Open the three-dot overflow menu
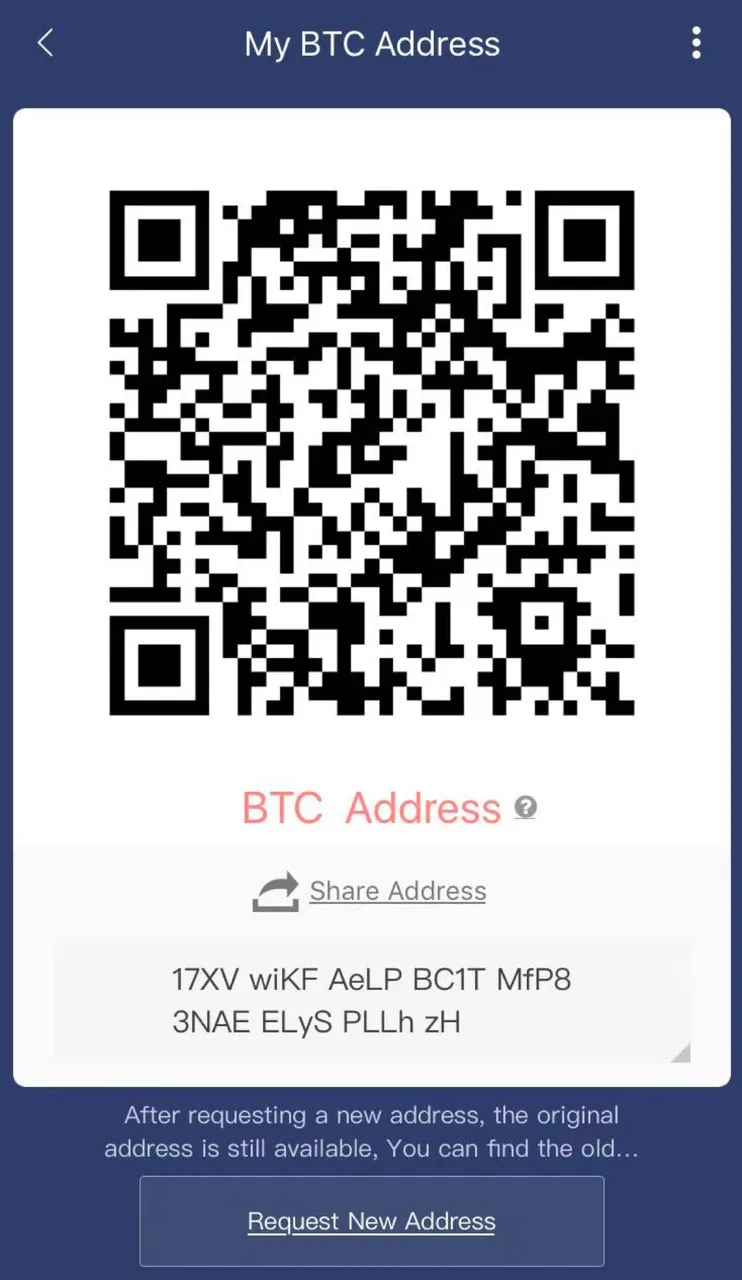742x1280 pixels. click(696, 43)
